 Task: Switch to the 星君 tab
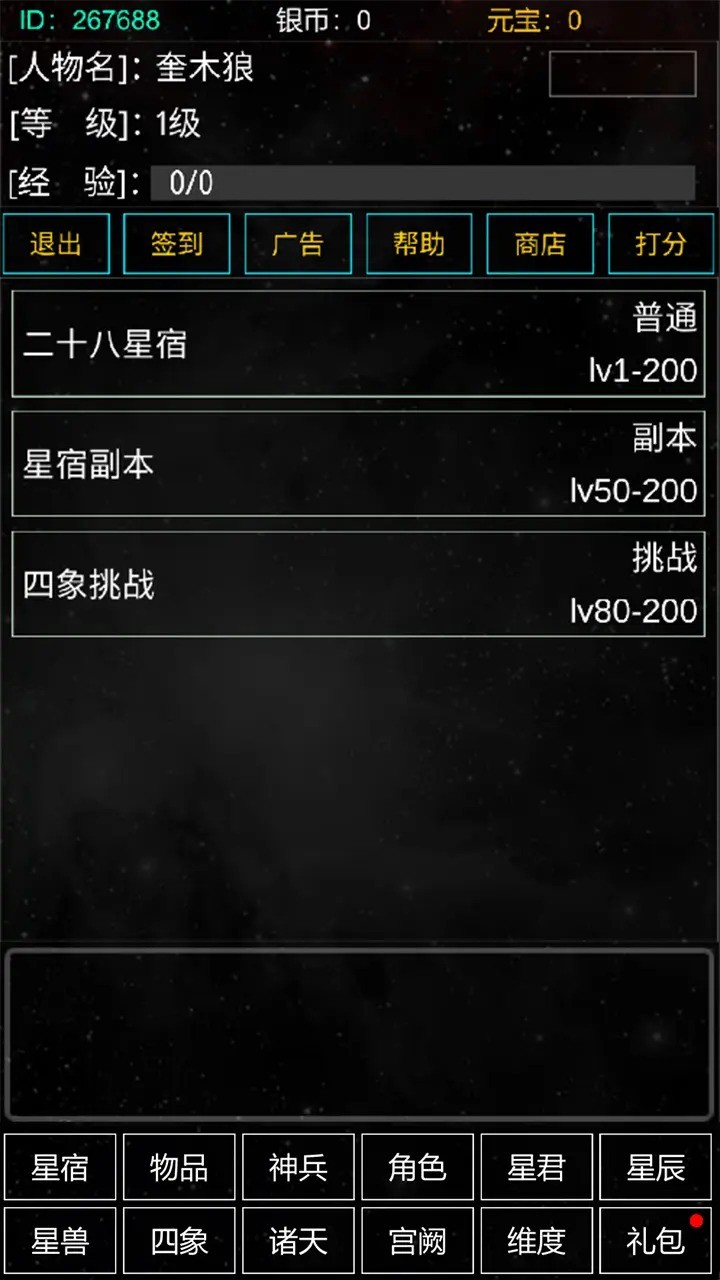(x=536, y=1167)
